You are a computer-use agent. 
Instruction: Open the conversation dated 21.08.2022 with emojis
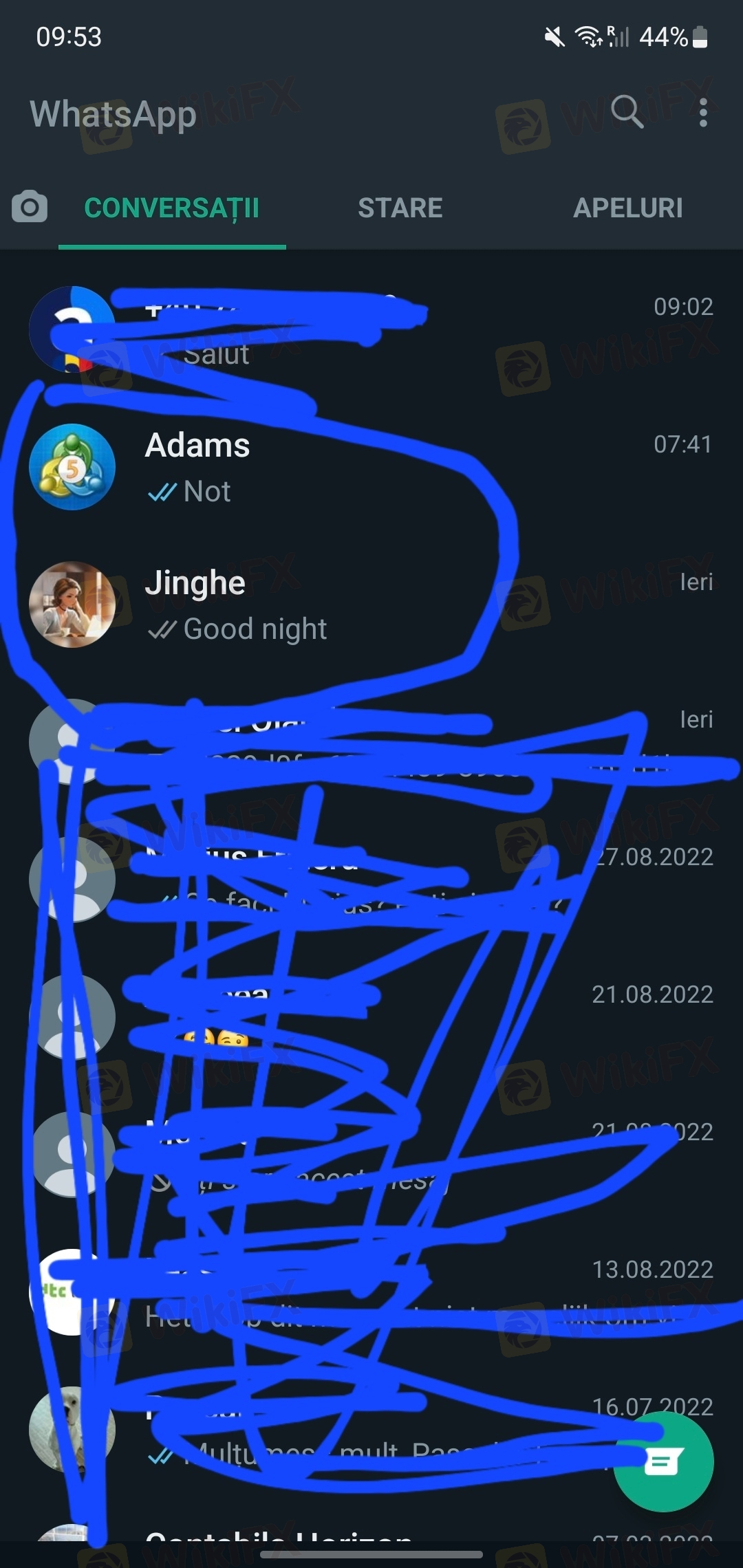point(371,1018)
